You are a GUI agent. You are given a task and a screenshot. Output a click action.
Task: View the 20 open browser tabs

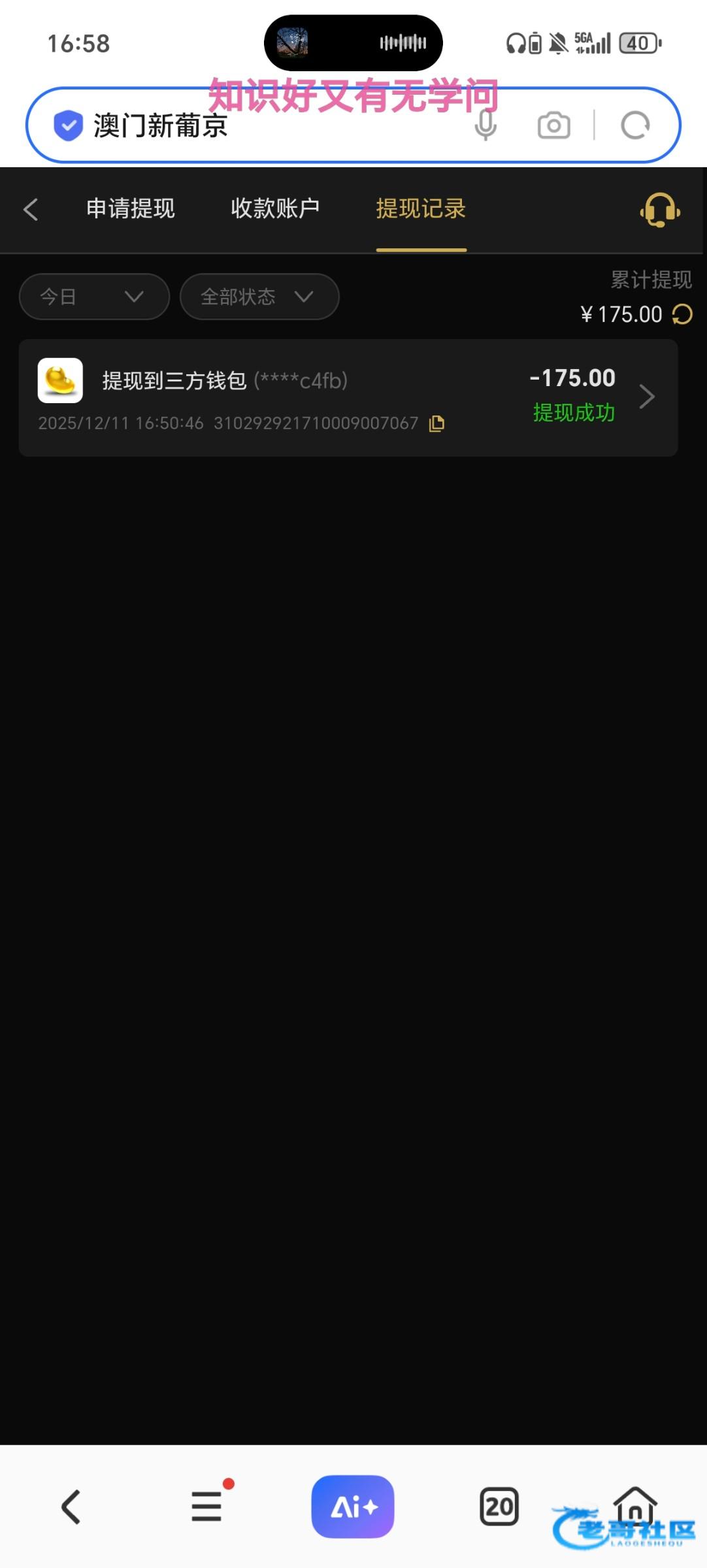click(499, 1507)
